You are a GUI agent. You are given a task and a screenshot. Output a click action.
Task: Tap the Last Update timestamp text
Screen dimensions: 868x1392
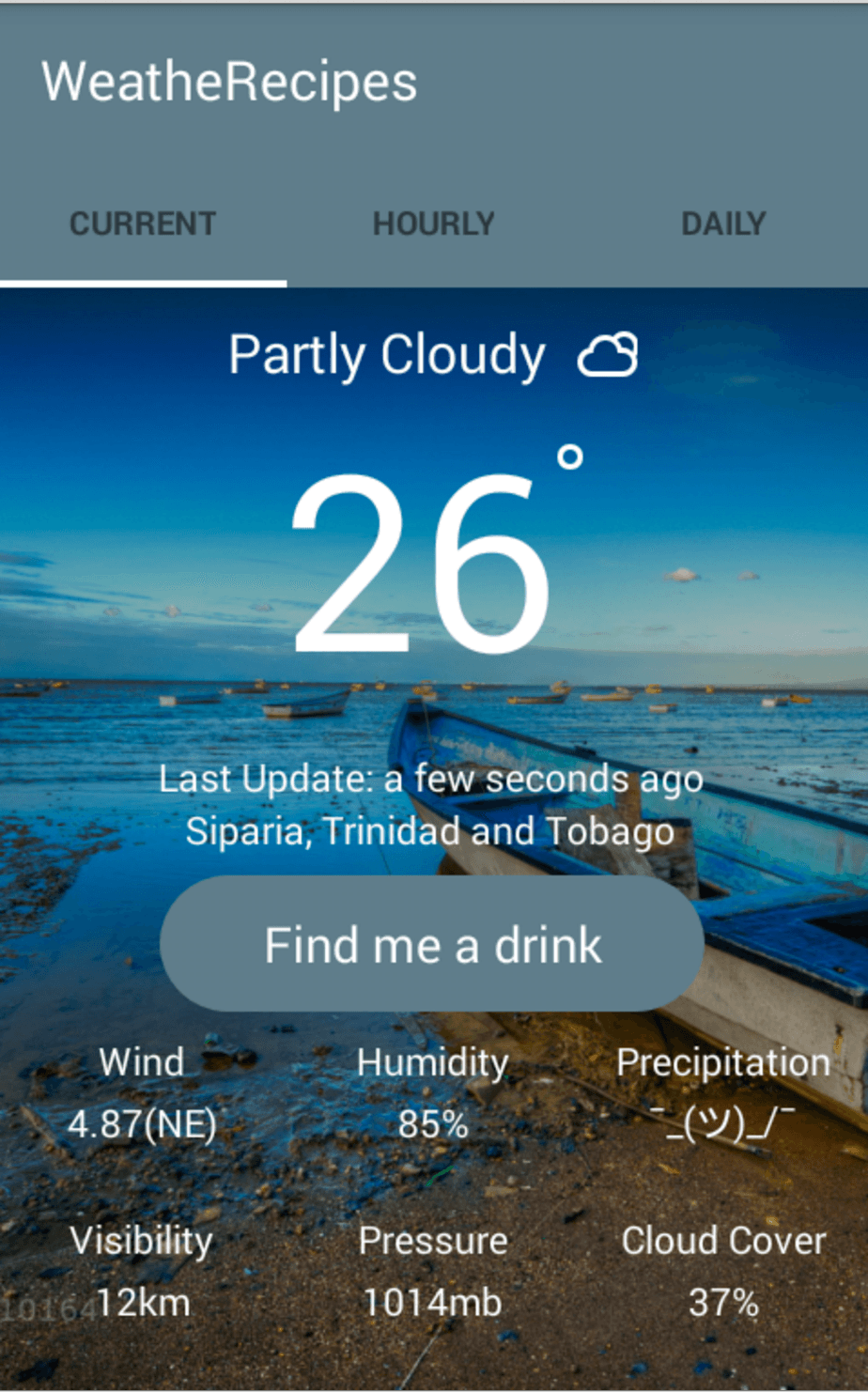click(432, 778)
